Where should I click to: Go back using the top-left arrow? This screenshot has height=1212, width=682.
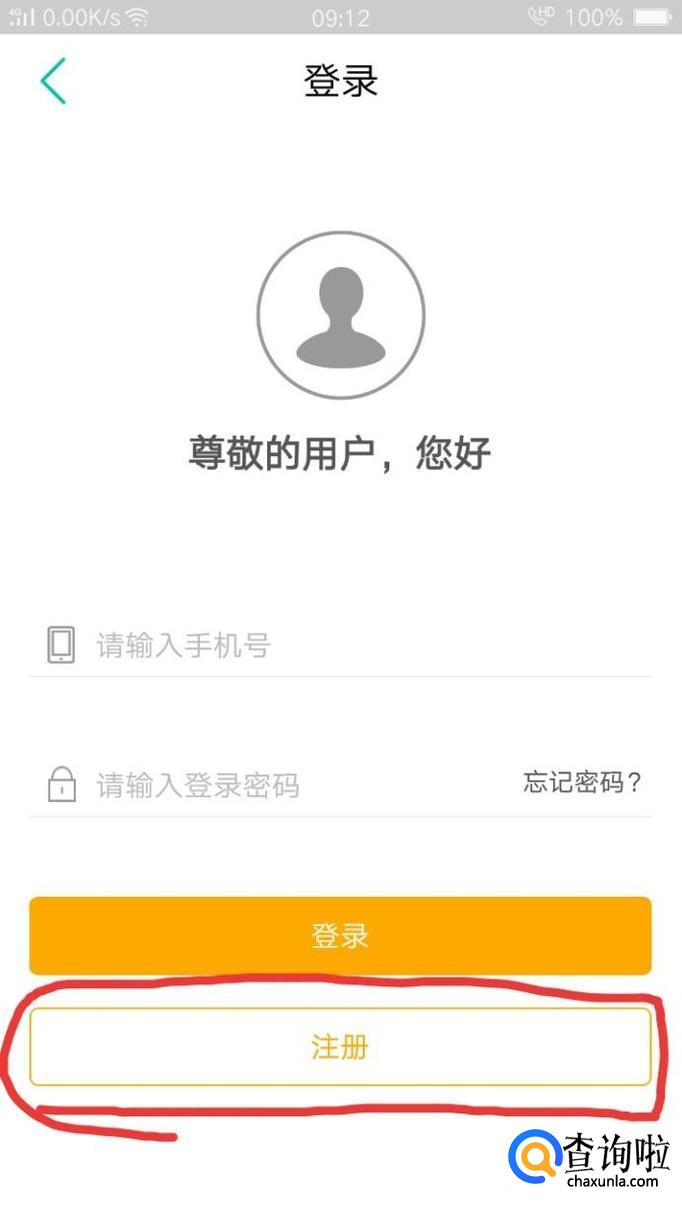[x=53, y=81]
